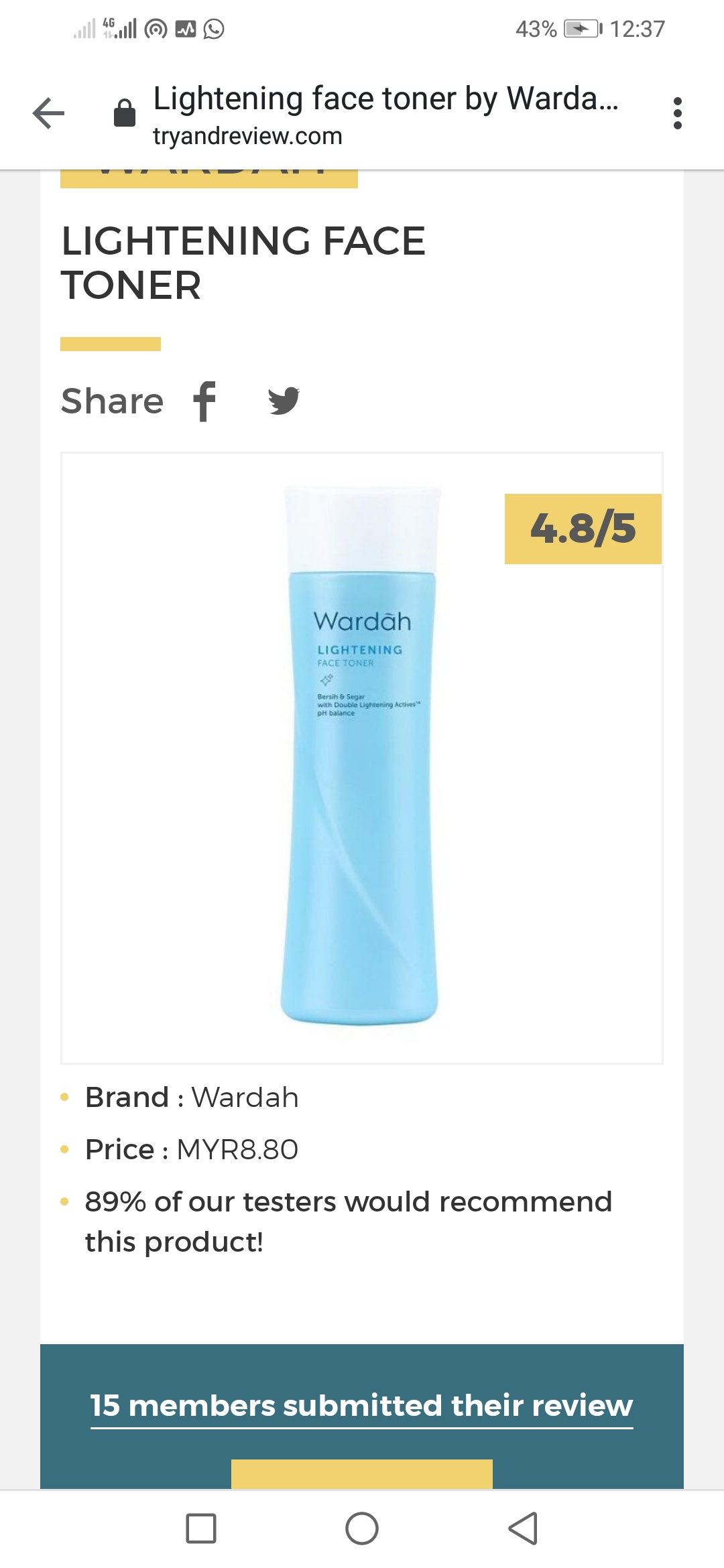Open the browser overflow menu
Viewport: 724px width, 1568px height.
tap(677, 113)
